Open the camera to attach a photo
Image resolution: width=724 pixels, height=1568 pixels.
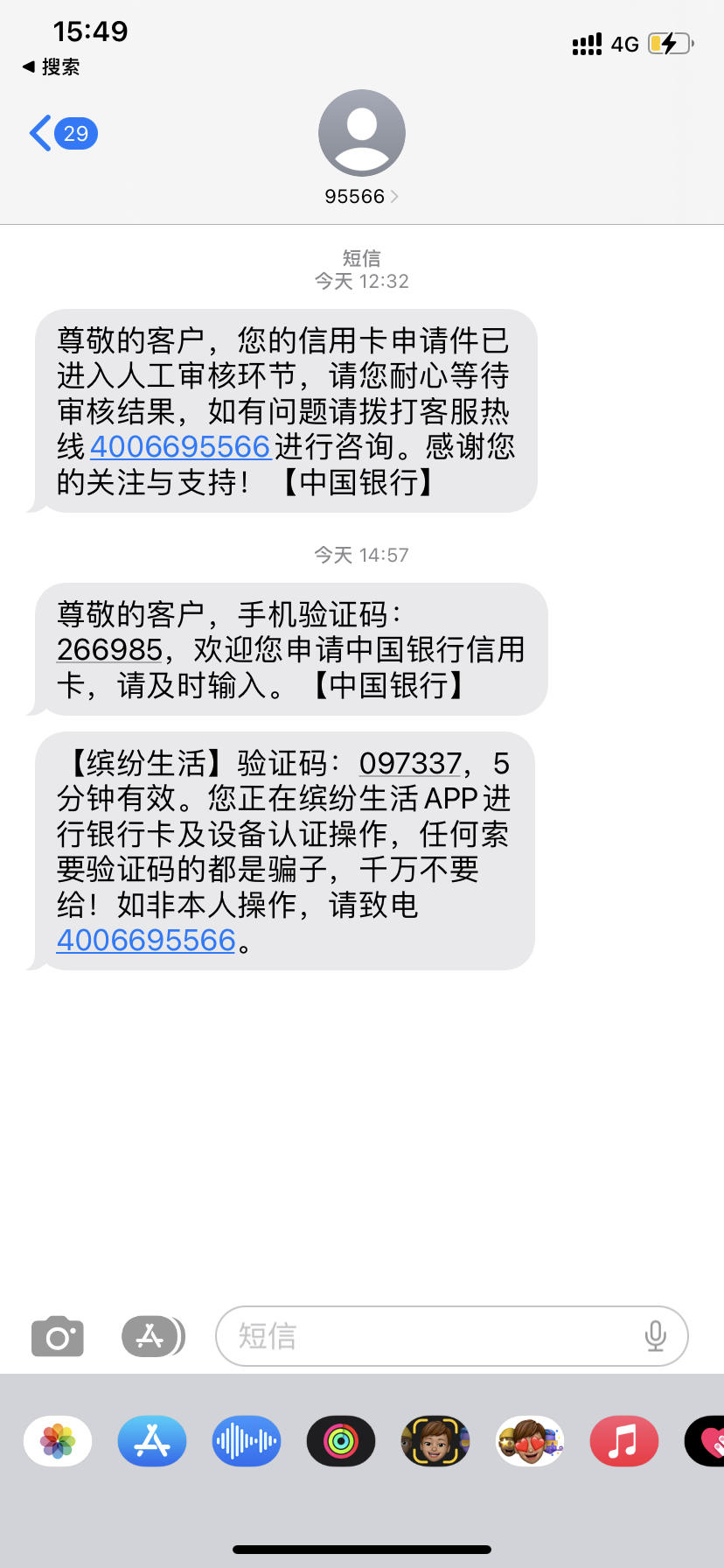point(58,1336)
